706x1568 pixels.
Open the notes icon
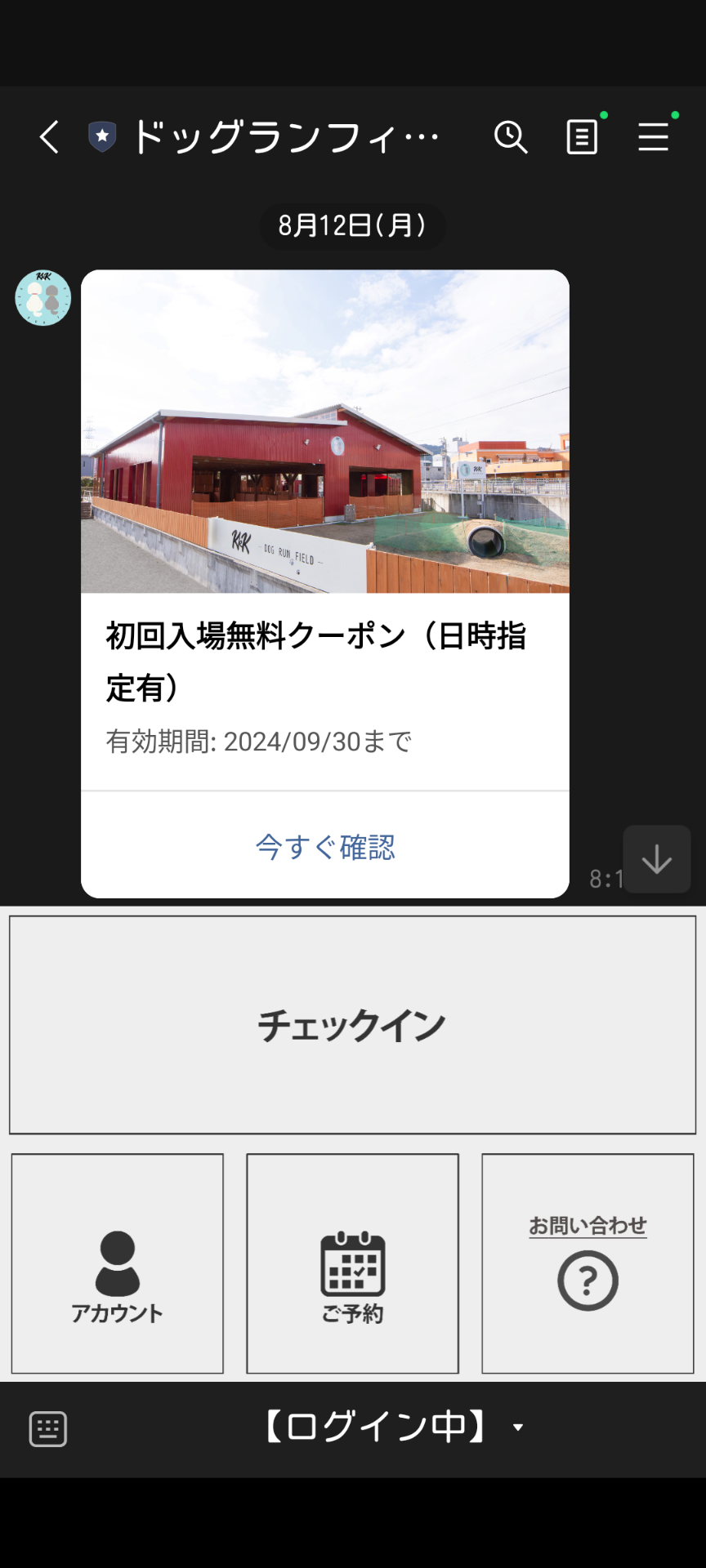click(582, 137)
